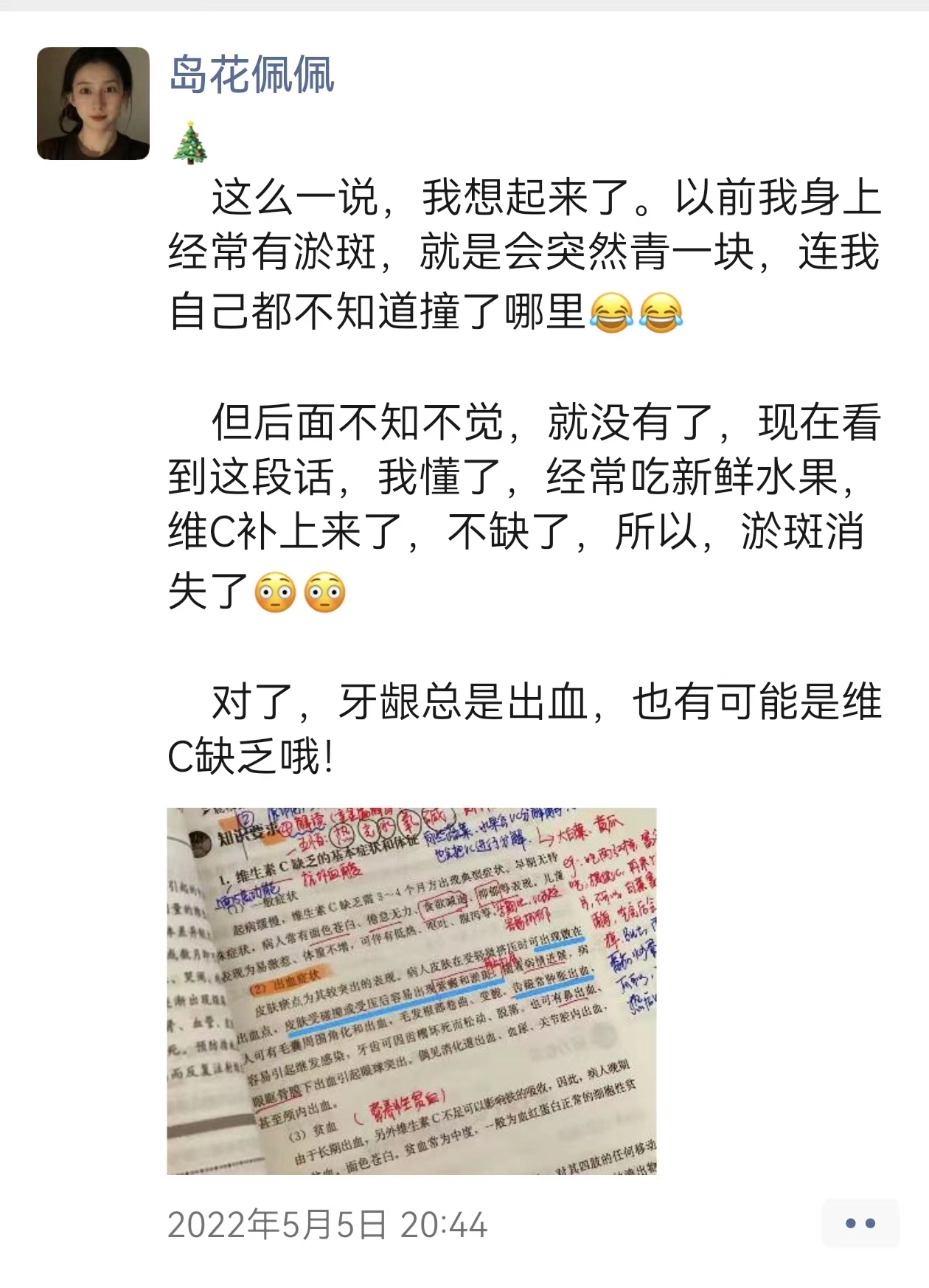The image size is (929, 1288).
Task: Open the textbook photo in the post
Action: (411, 991)
